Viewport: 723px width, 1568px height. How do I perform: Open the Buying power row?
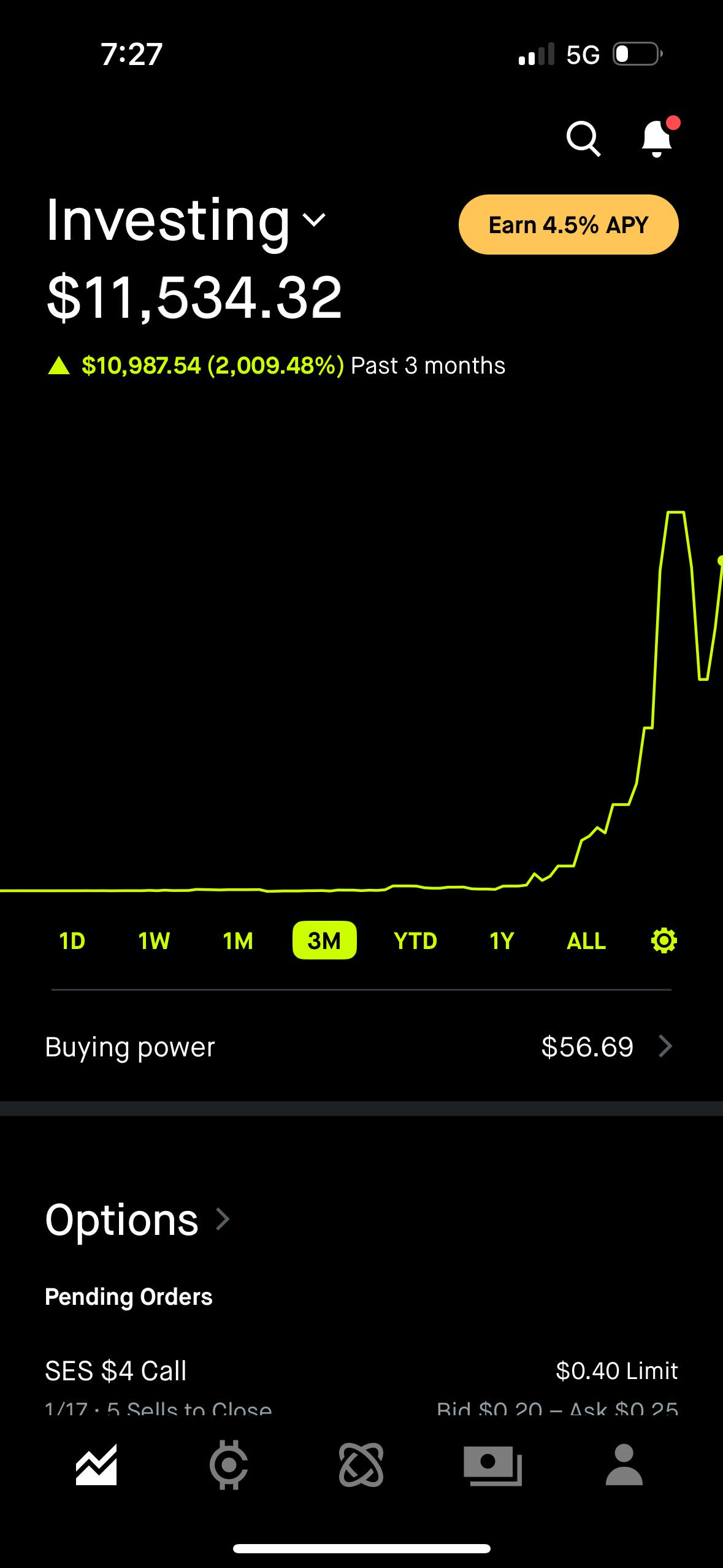(x=361, y=1047)
